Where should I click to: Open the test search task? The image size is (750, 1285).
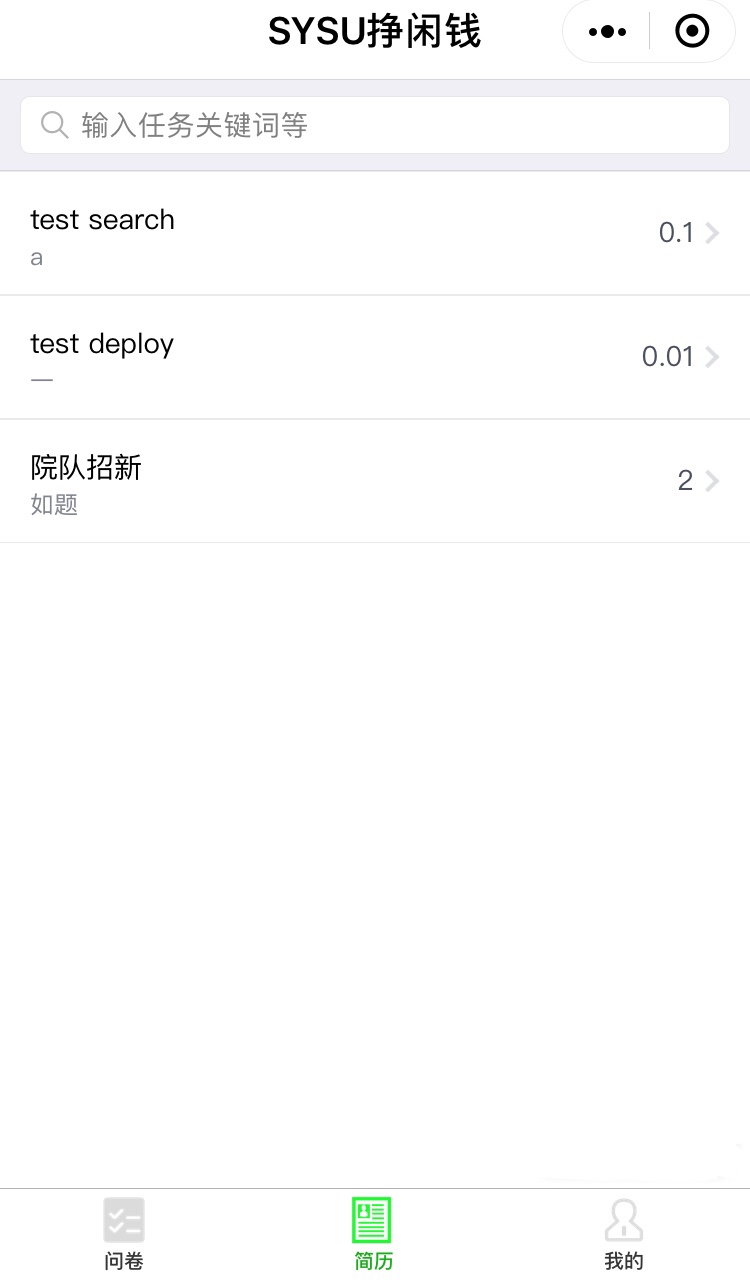point(375,233)
